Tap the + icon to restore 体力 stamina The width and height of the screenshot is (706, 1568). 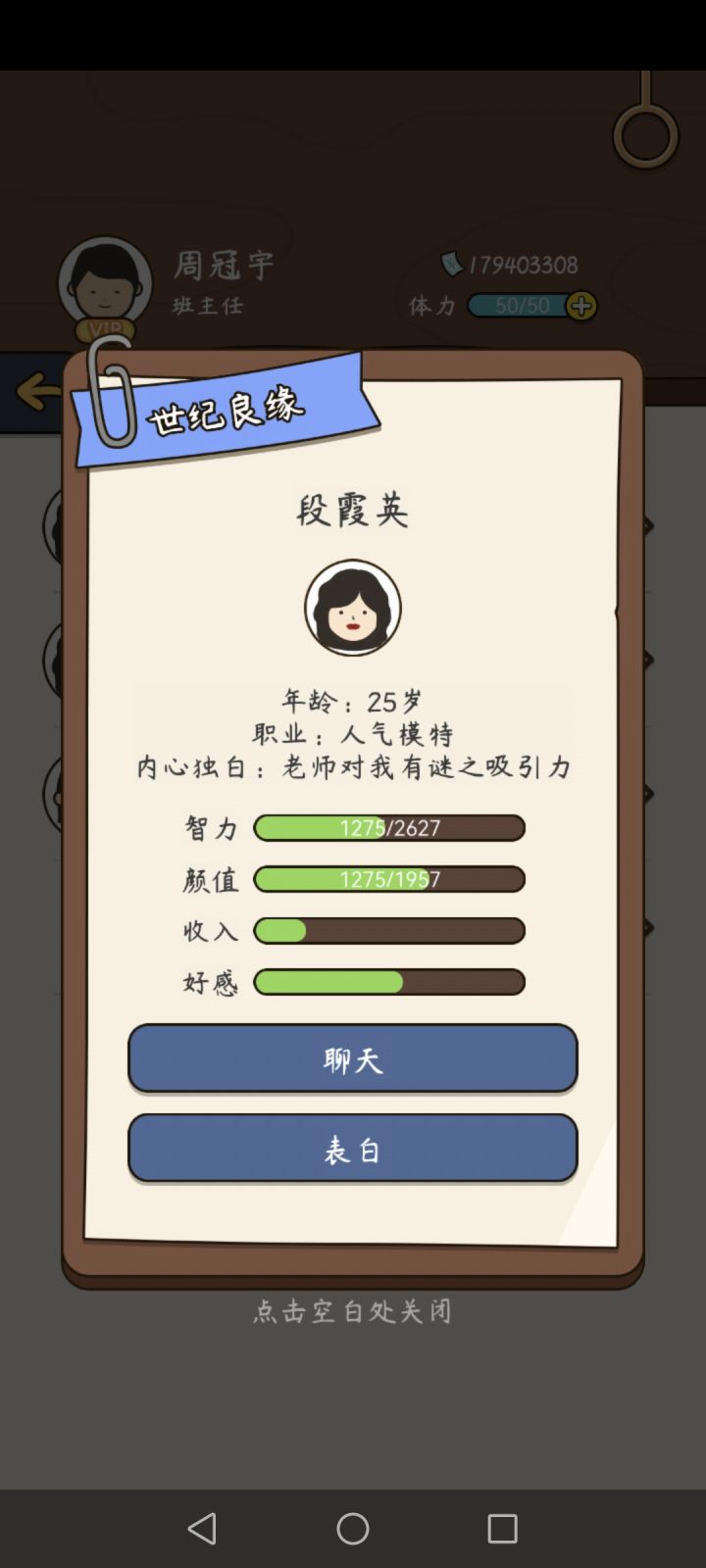coord(582,306)
